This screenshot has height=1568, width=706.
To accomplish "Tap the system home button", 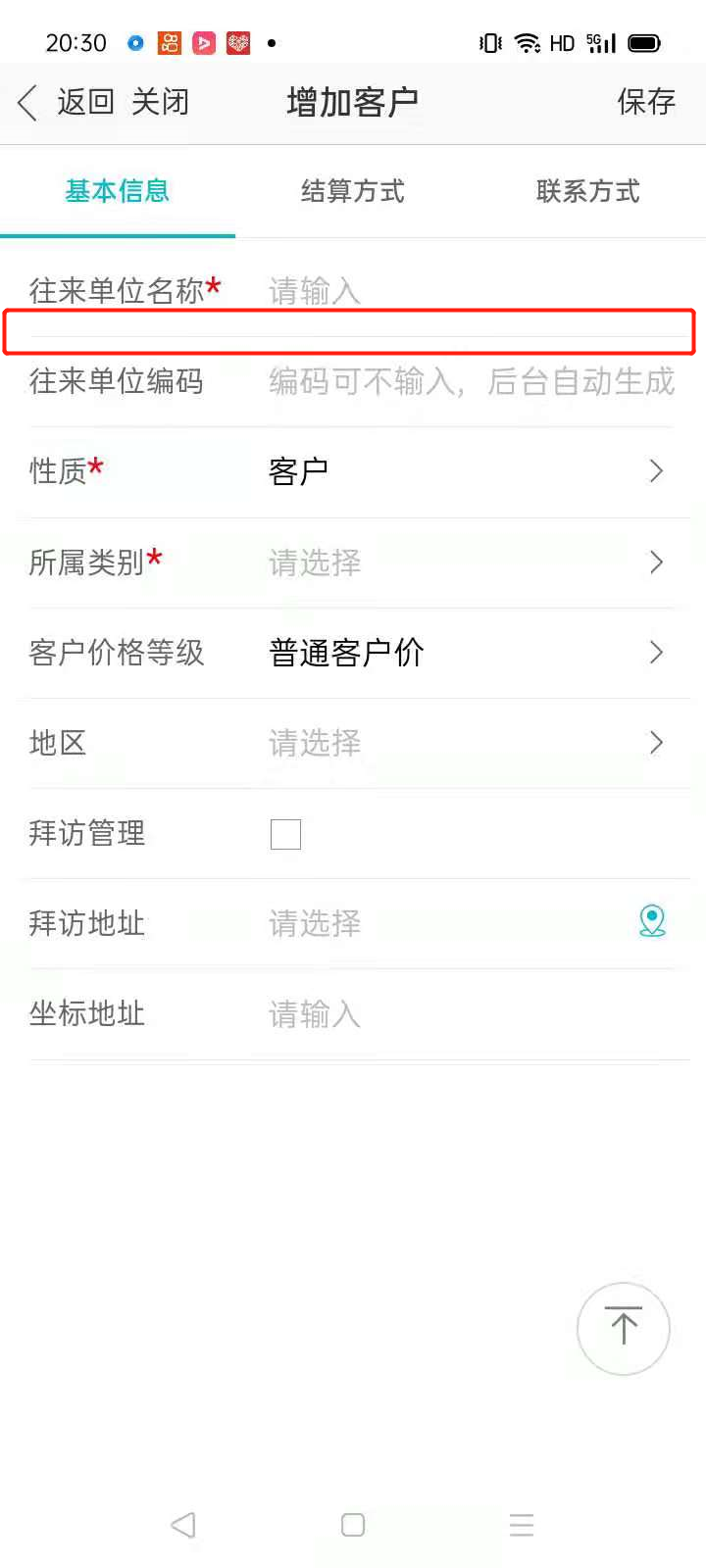I will pos(353,1525).
